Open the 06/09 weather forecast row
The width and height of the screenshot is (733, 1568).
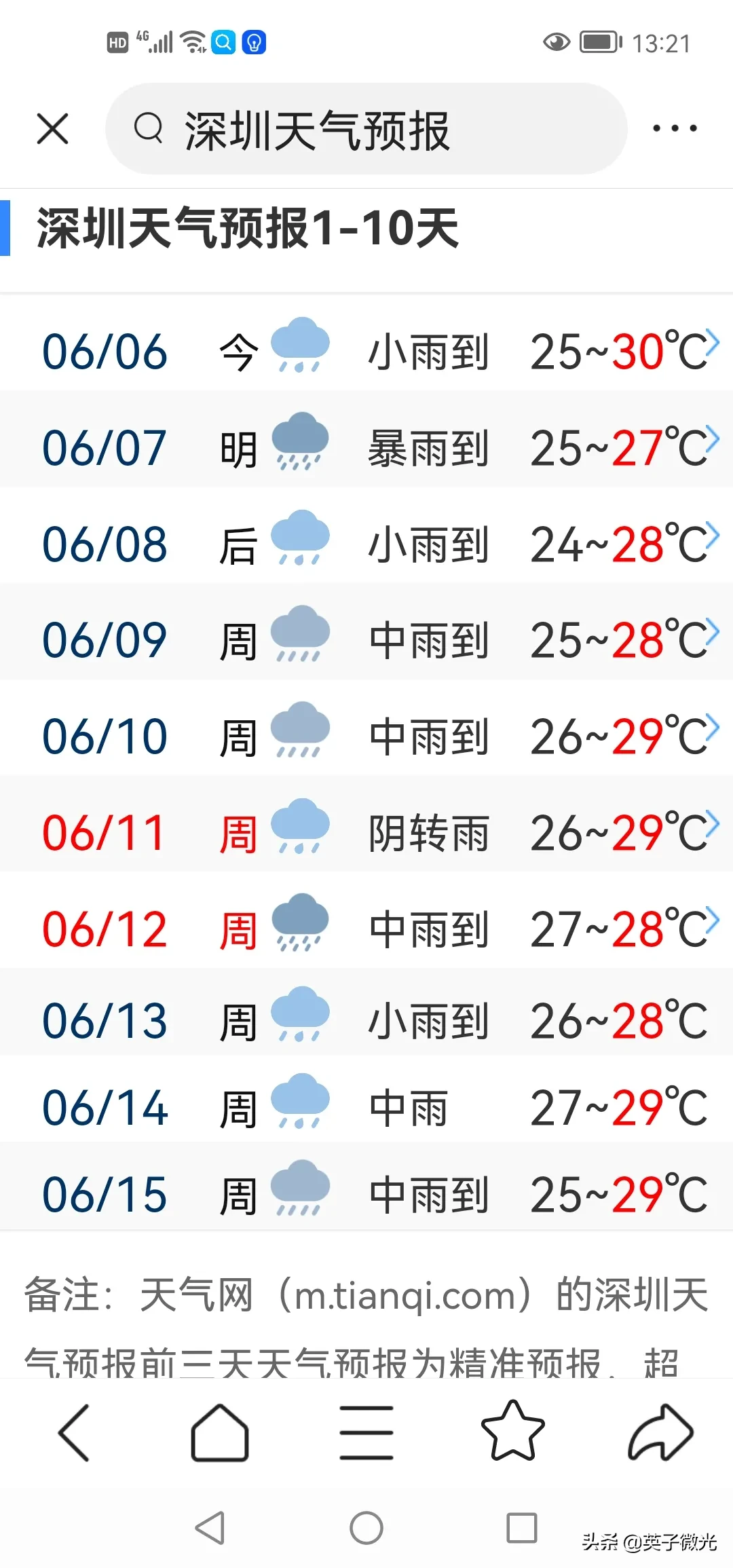[x=366, y=640]
